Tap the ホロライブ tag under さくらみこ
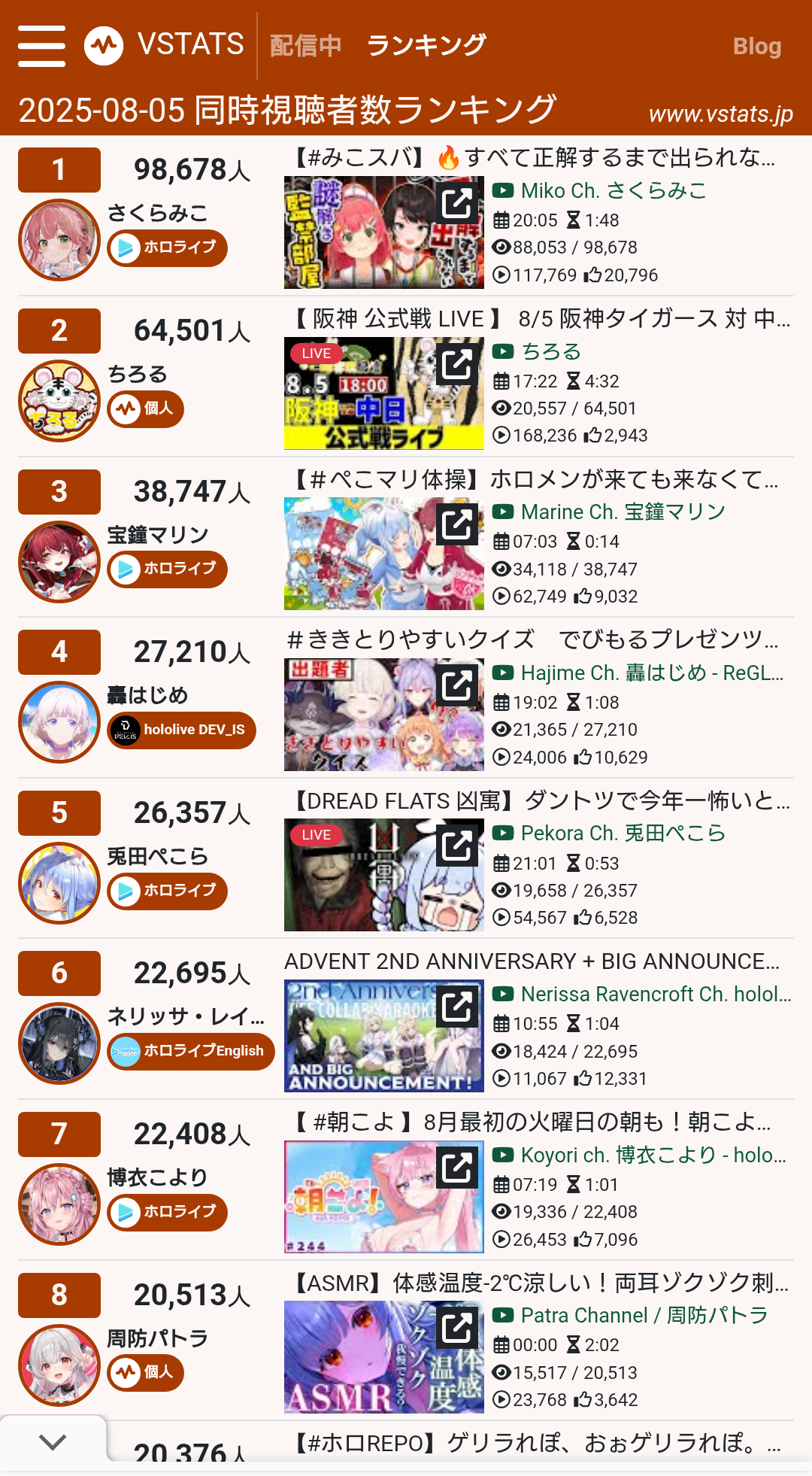This screenshot has height=1476, width=812. tap(168, 248)
